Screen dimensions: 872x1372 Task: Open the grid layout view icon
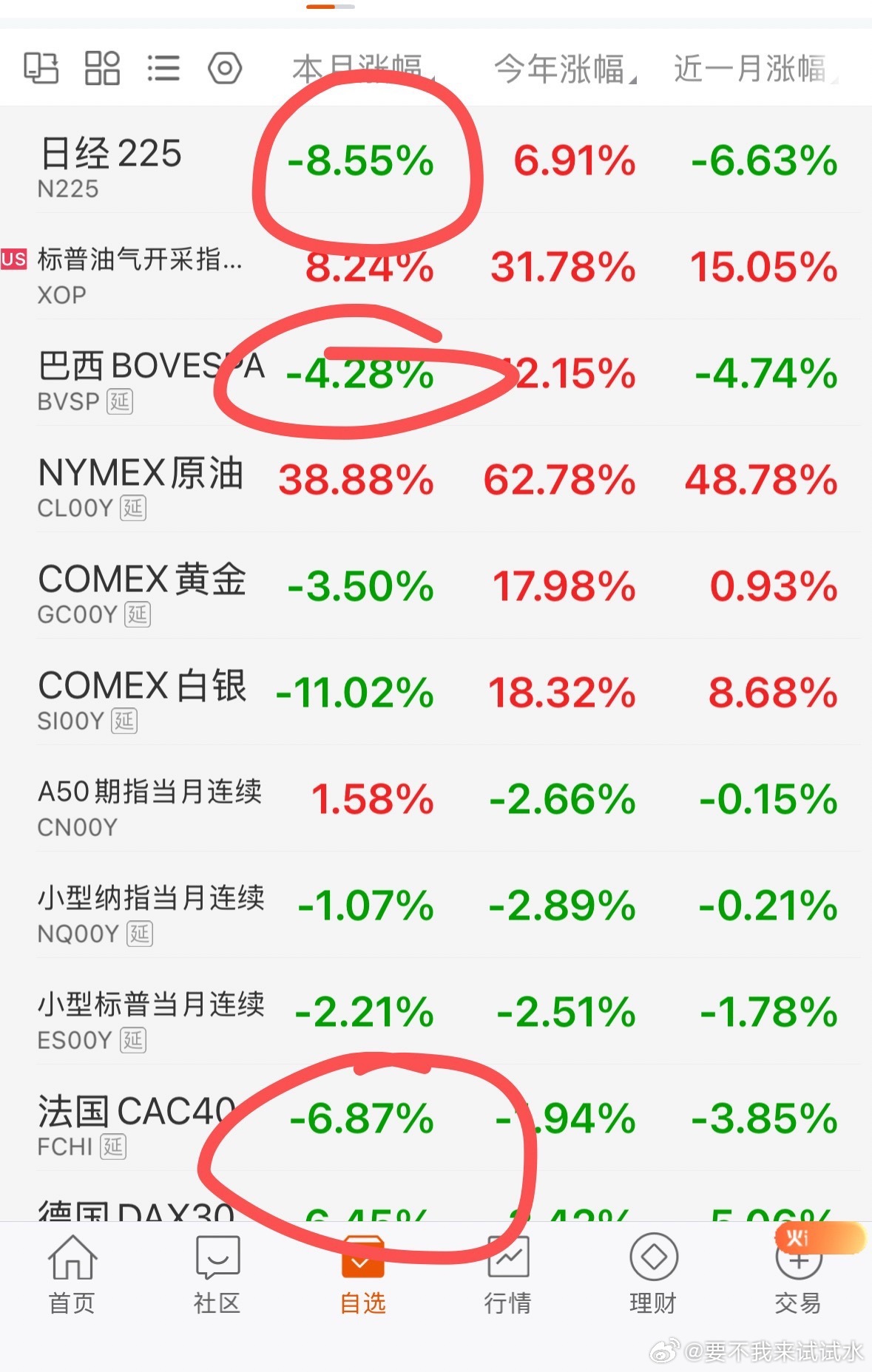pos(102,68)
